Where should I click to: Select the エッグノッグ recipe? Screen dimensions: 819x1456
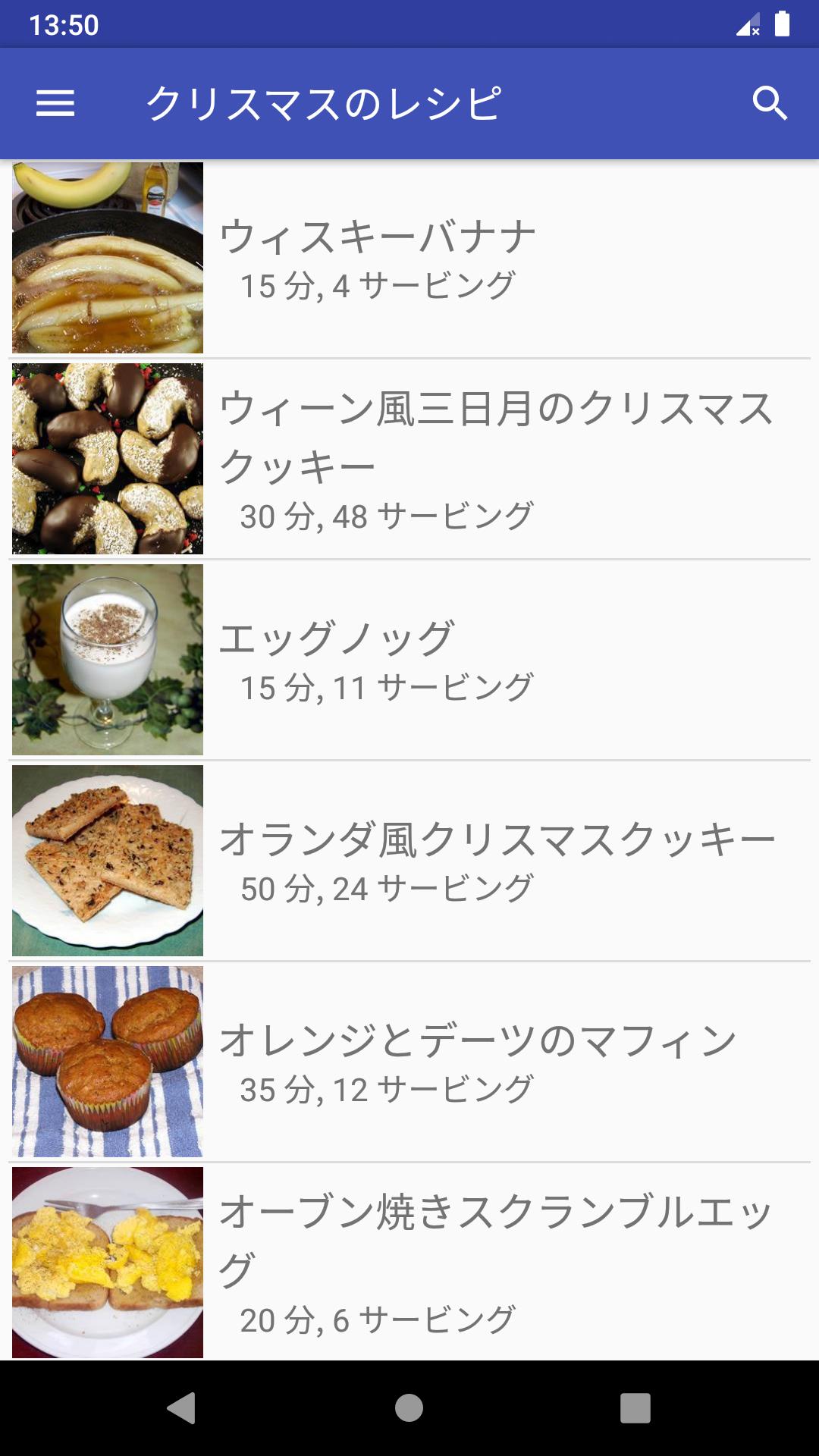click(x=409, y=660)
